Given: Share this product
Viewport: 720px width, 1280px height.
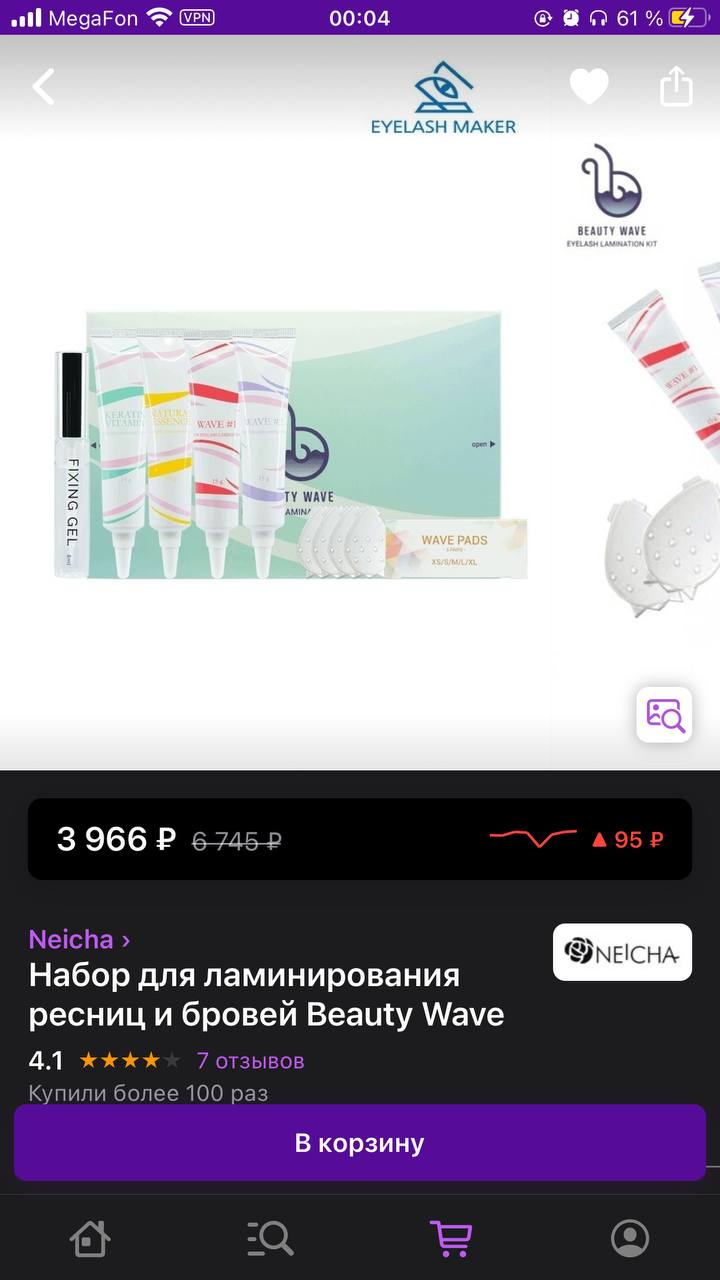Looking at the screenshot, I should pos(676,86).
